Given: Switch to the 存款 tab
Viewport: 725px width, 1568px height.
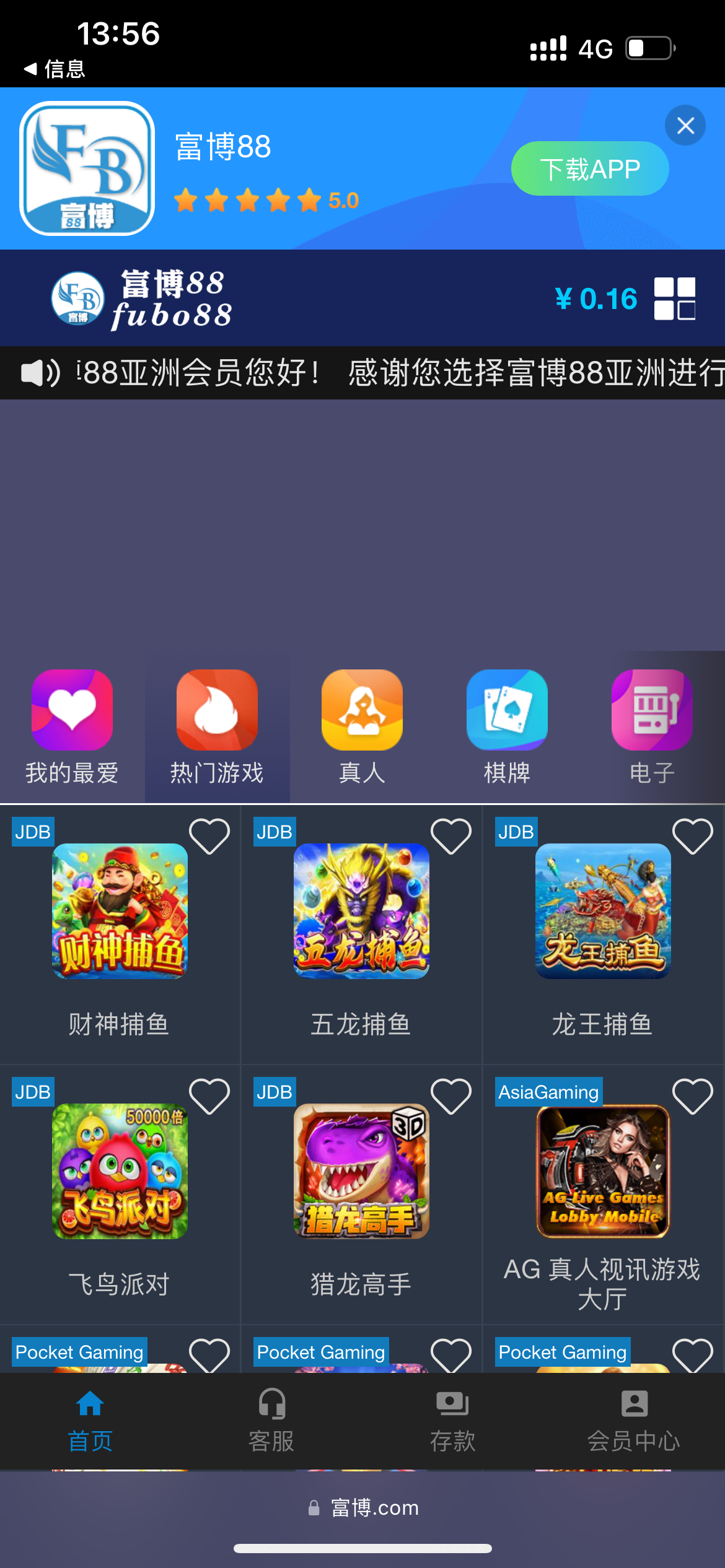Looking at the screenshot, I should coord(452,1419).
